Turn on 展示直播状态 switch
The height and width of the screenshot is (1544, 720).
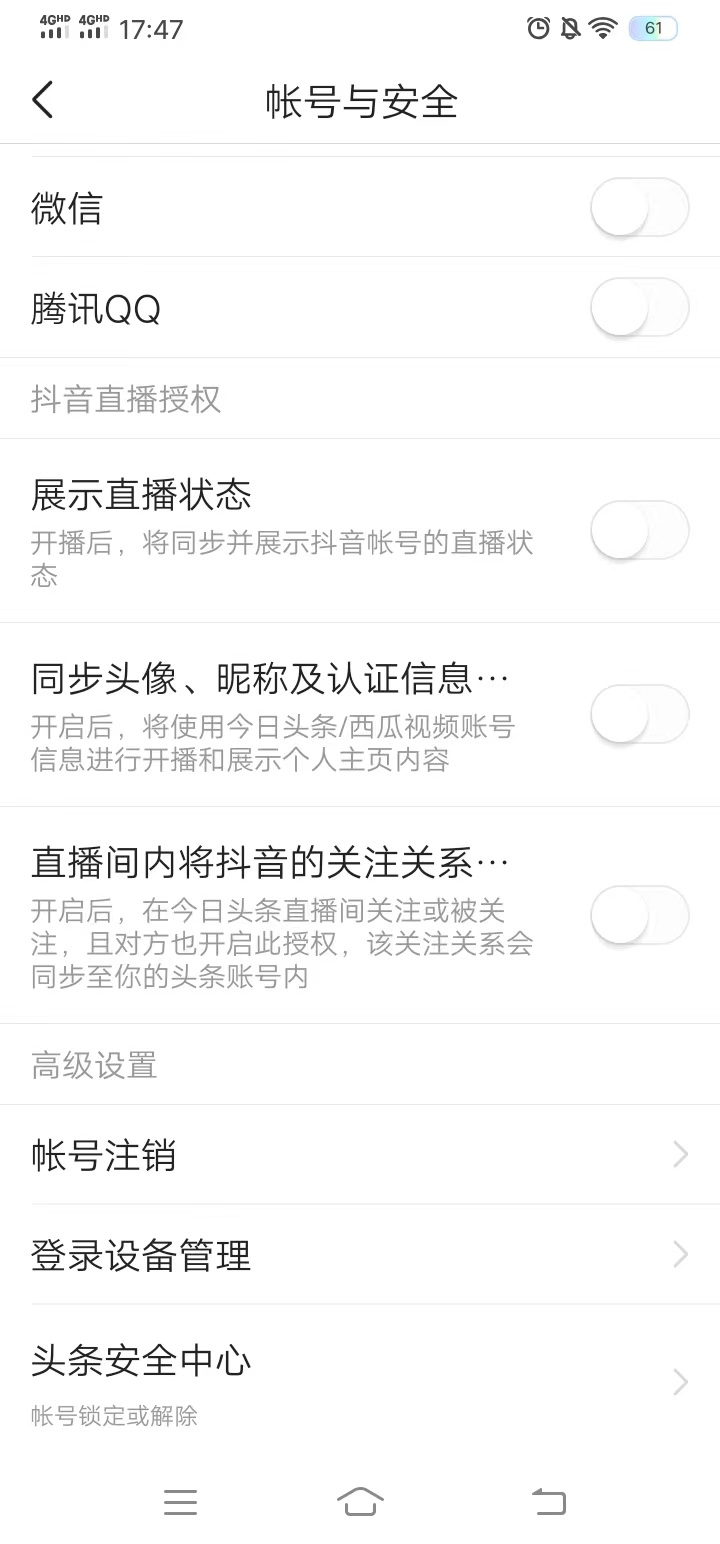coord(639,530)
